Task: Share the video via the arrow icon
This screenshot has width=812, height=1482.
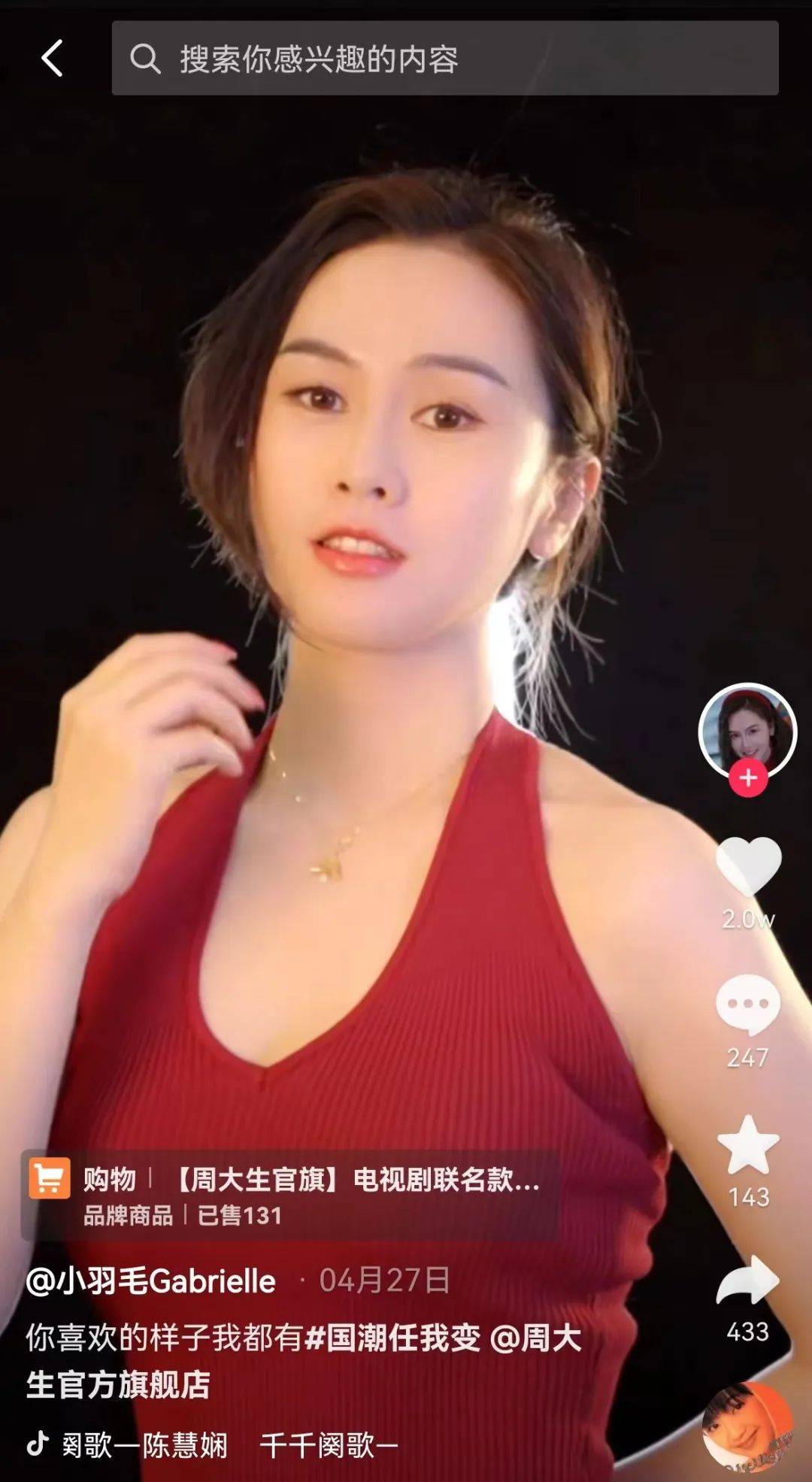Action: click(748, 1280)
